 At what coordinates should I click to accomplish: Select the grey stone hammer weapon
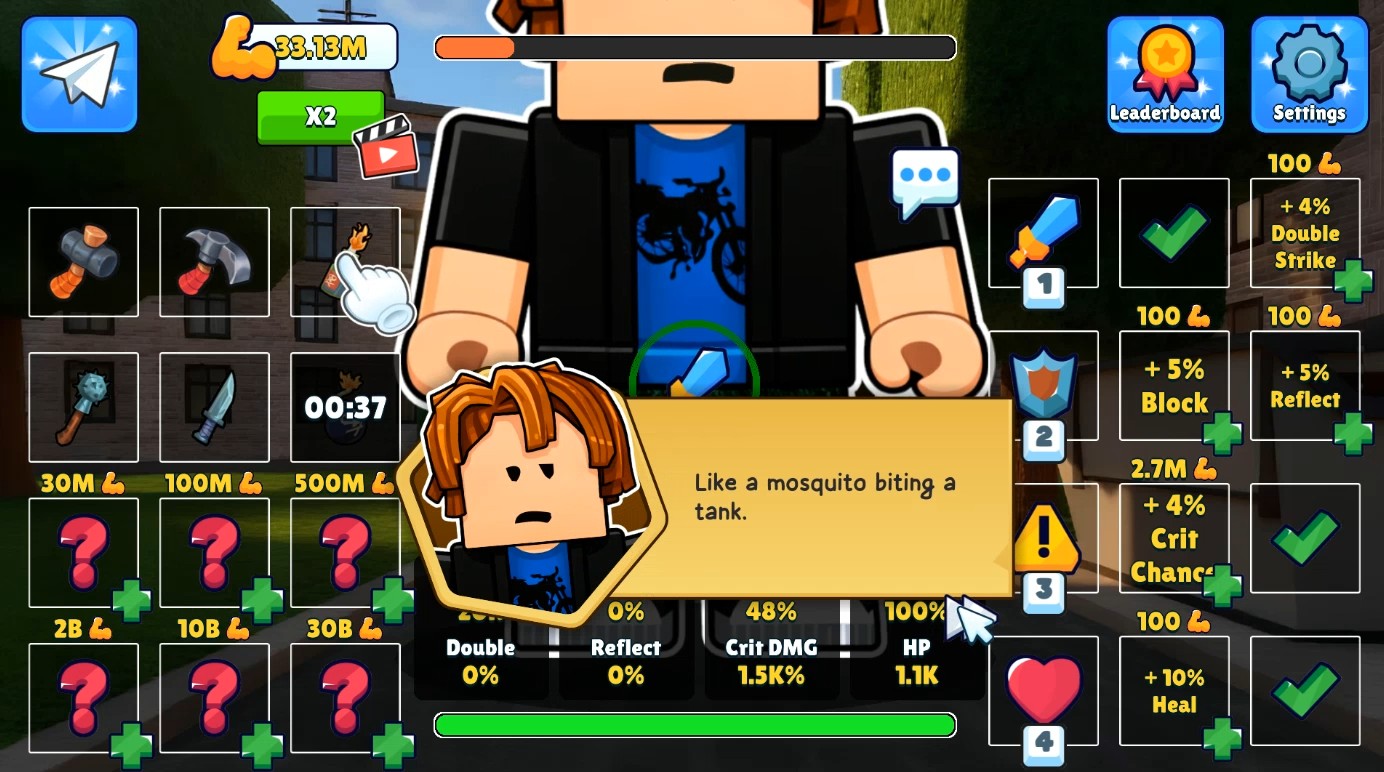pyautogui.click(x=83, y=261)
